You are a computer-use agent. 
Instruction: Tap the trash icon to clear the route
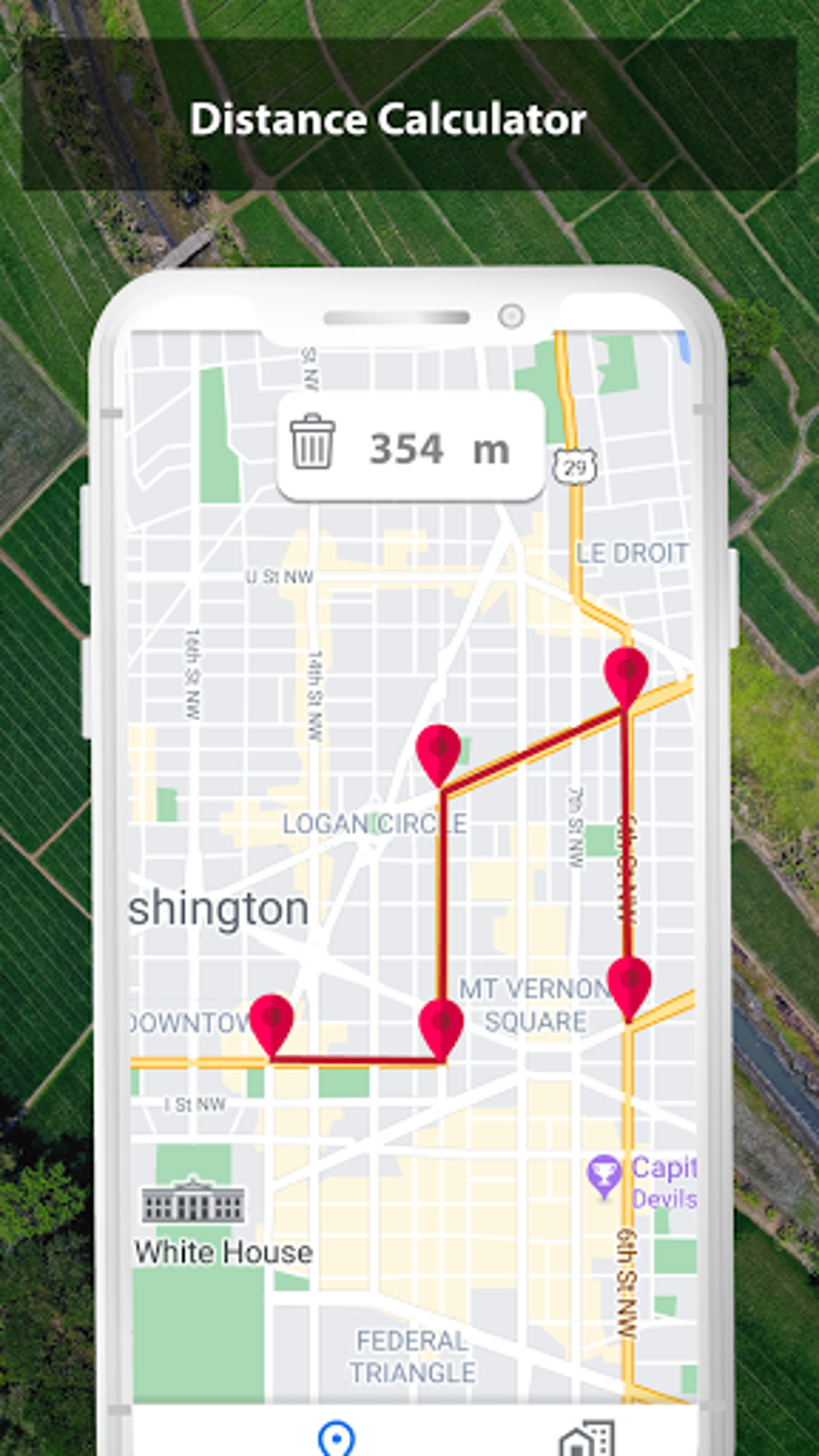(313, 450)
